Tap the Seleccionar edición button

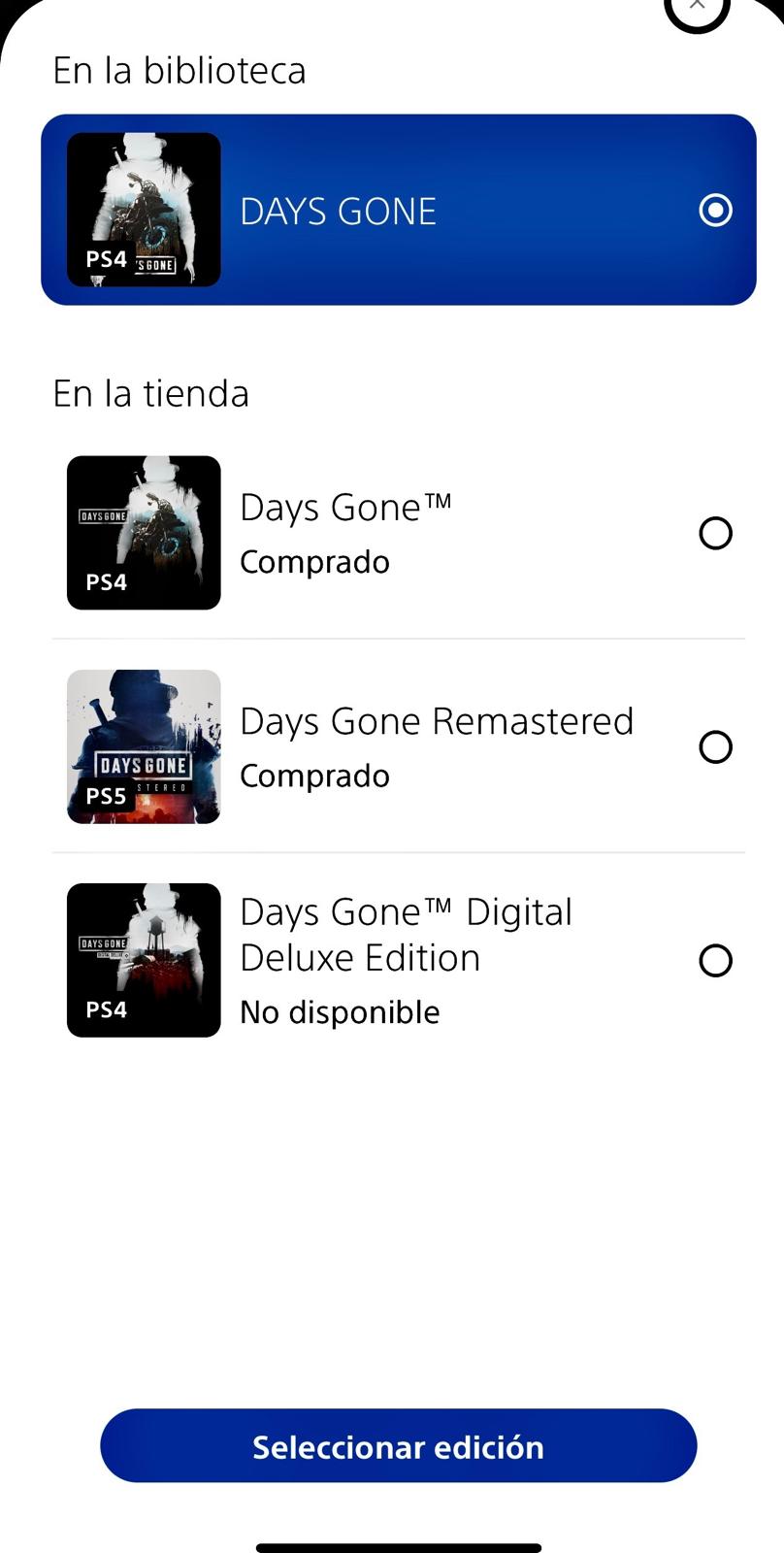click(x=398, y=1446)
